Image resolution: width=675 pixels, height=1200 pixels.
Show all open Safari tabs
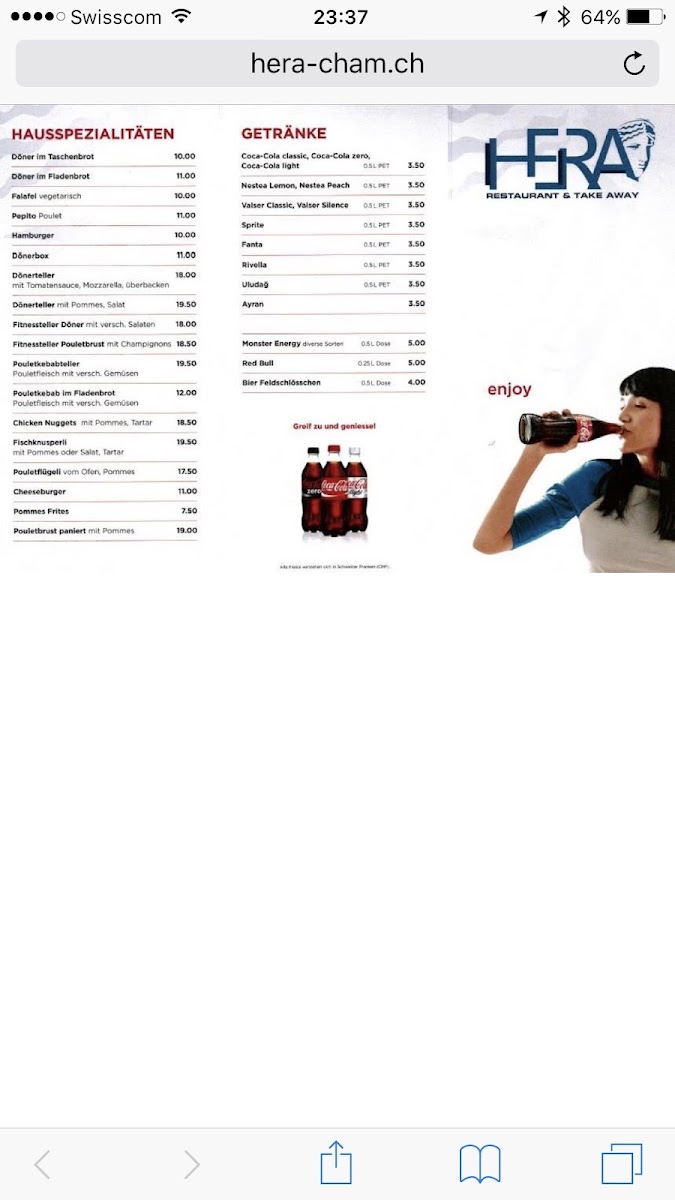[x=621, y=1164]
